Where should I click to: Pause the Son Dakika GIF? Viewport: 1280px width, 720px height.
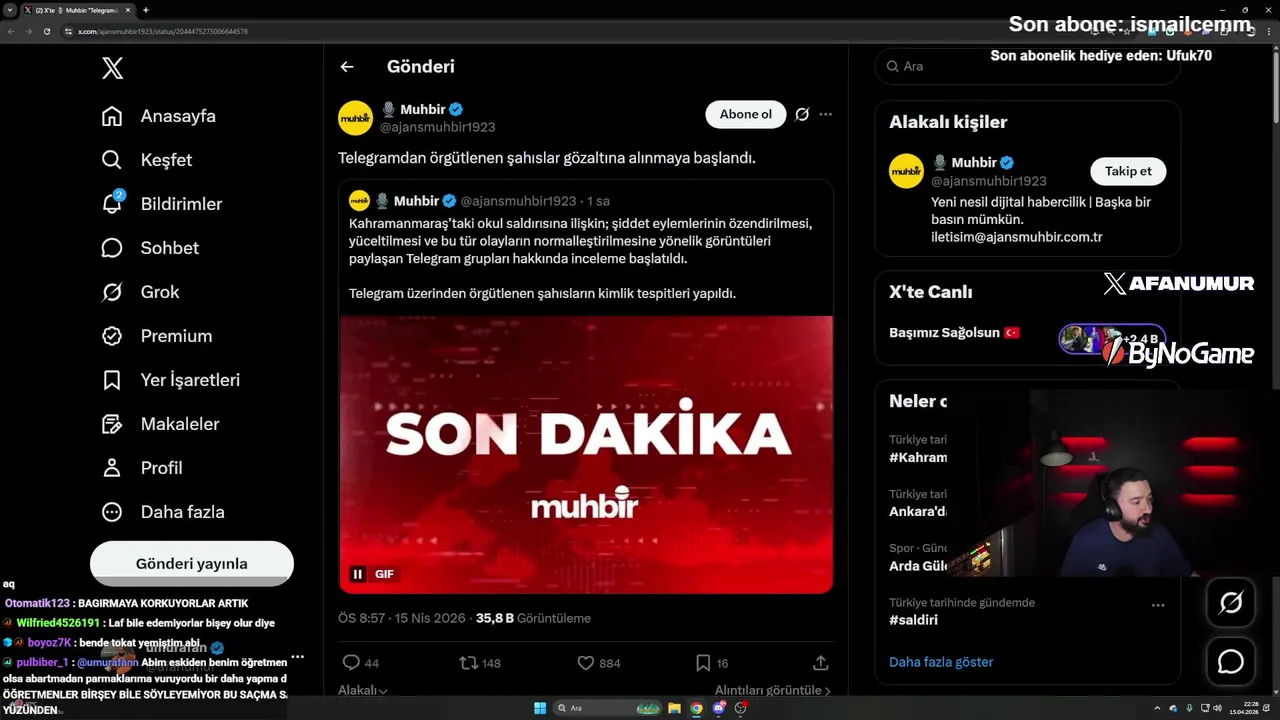[x=357, y=574]
